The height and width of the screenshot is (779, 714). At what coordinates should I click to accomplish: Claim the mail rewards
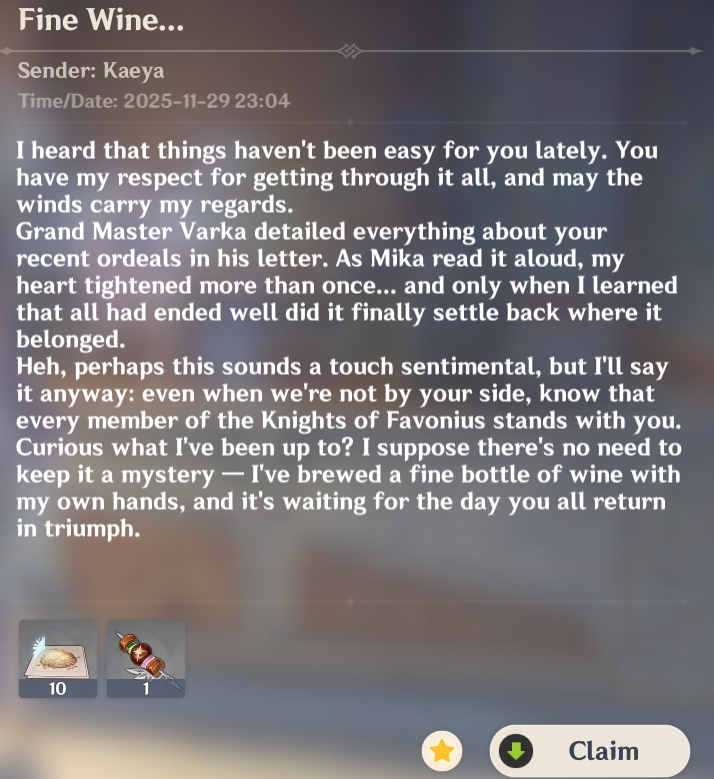tap(589, 751)
